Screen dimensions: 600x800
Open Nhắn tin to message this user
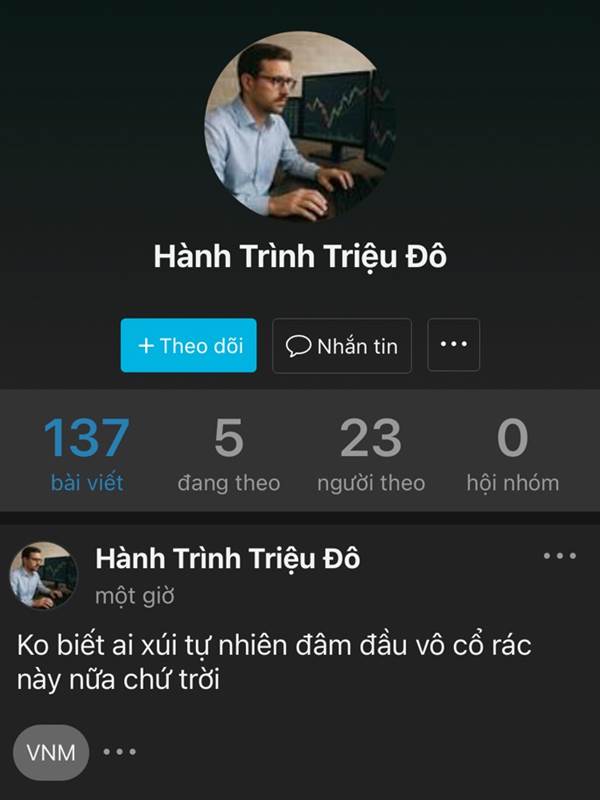(x=342, y=346)
